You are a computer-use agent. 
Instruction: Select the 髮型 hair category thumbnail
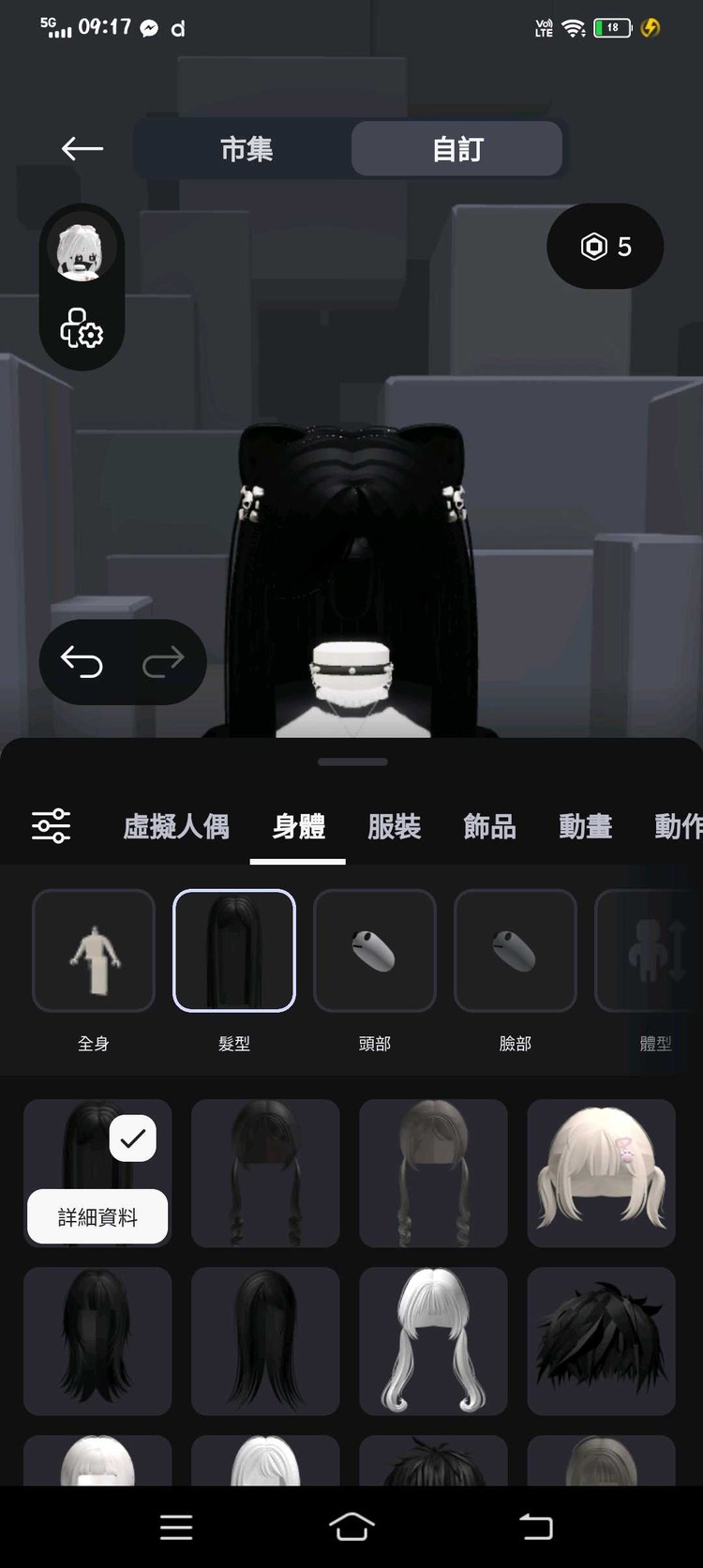point(234,950)
